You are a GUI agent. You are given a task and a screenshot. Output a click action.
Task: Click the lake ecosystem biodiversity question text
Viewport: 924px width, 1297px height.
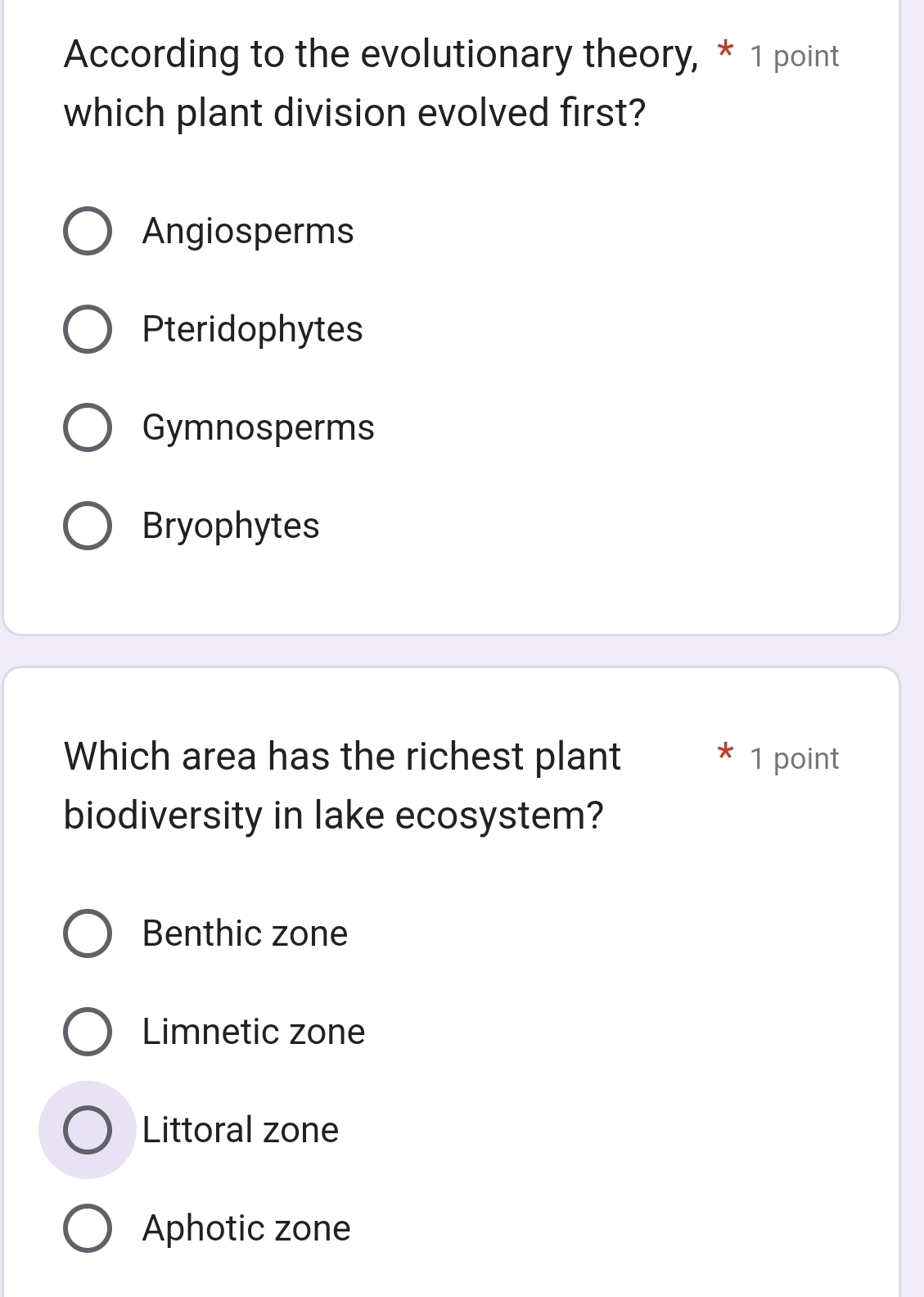pyautogui.click(x=334, y=784)
